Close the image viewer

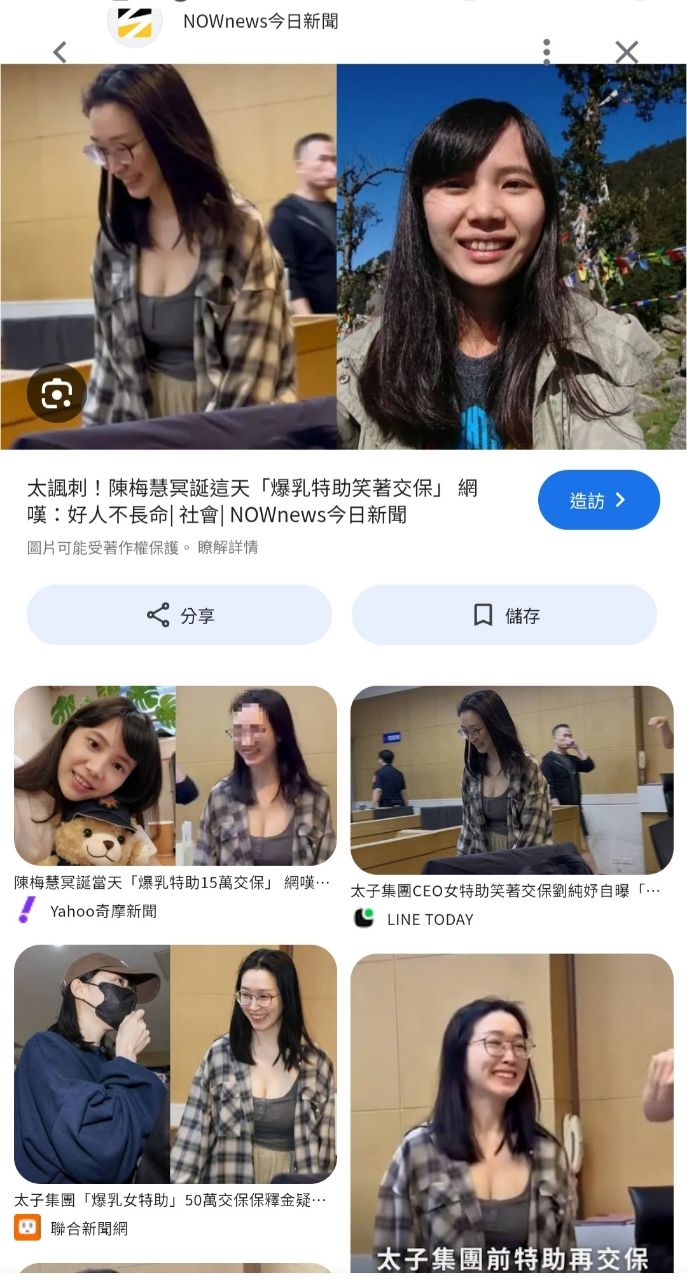627,52
